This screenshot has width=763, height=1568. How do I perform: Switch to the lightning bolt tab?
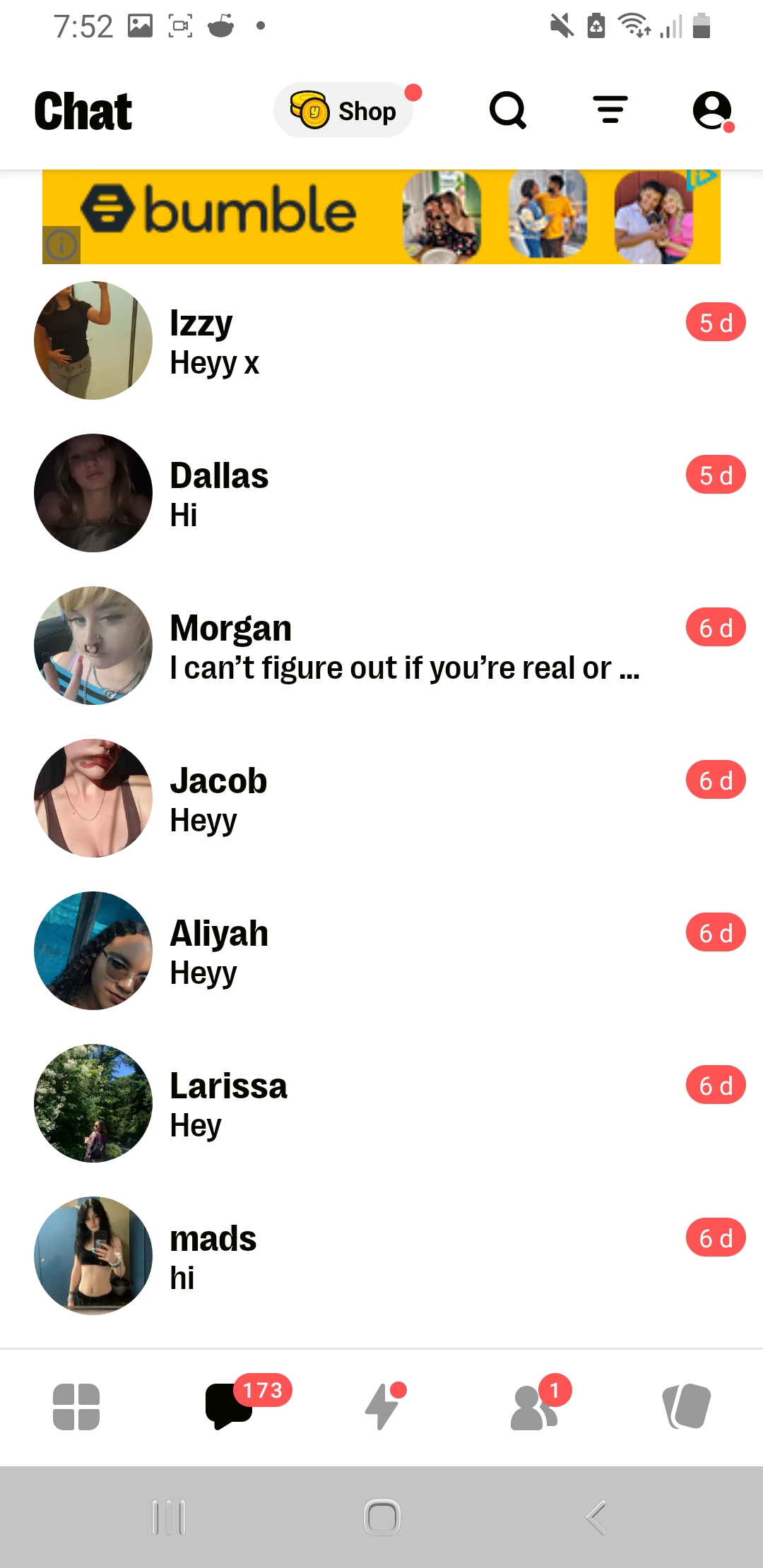pos(382,1406)
